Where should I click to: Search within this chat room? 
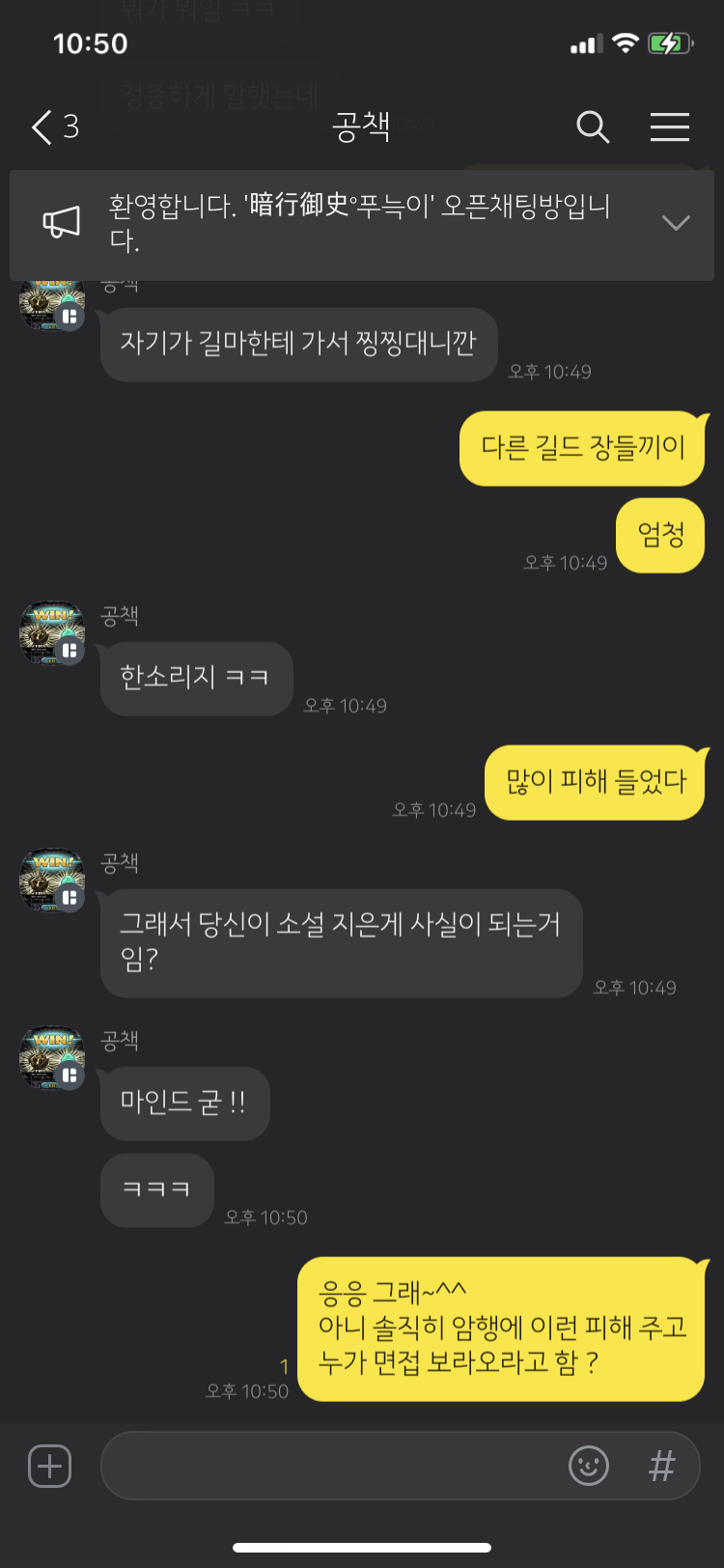point(593,126)
